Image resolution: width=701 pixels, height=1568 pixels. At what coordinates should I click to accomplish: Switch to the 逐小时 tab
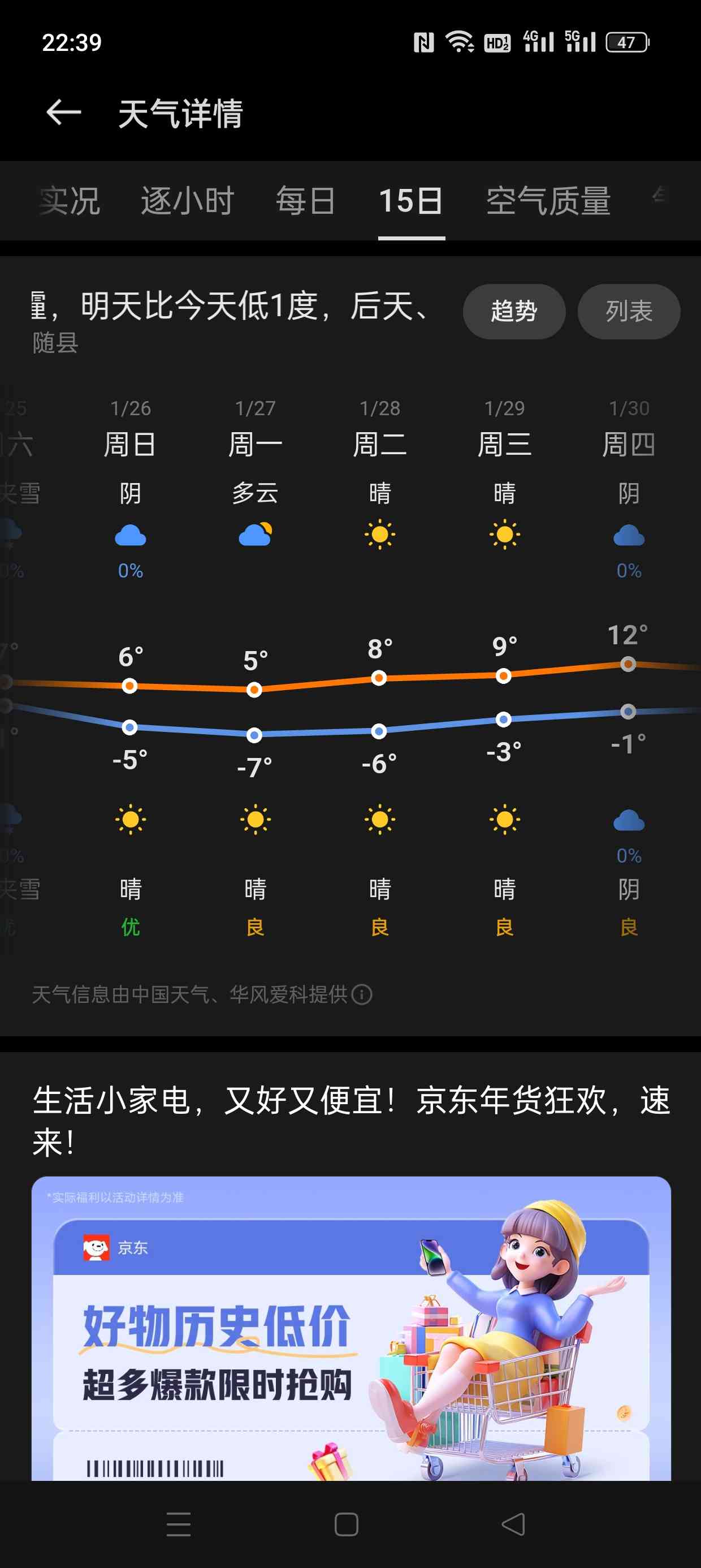[188, 201]
